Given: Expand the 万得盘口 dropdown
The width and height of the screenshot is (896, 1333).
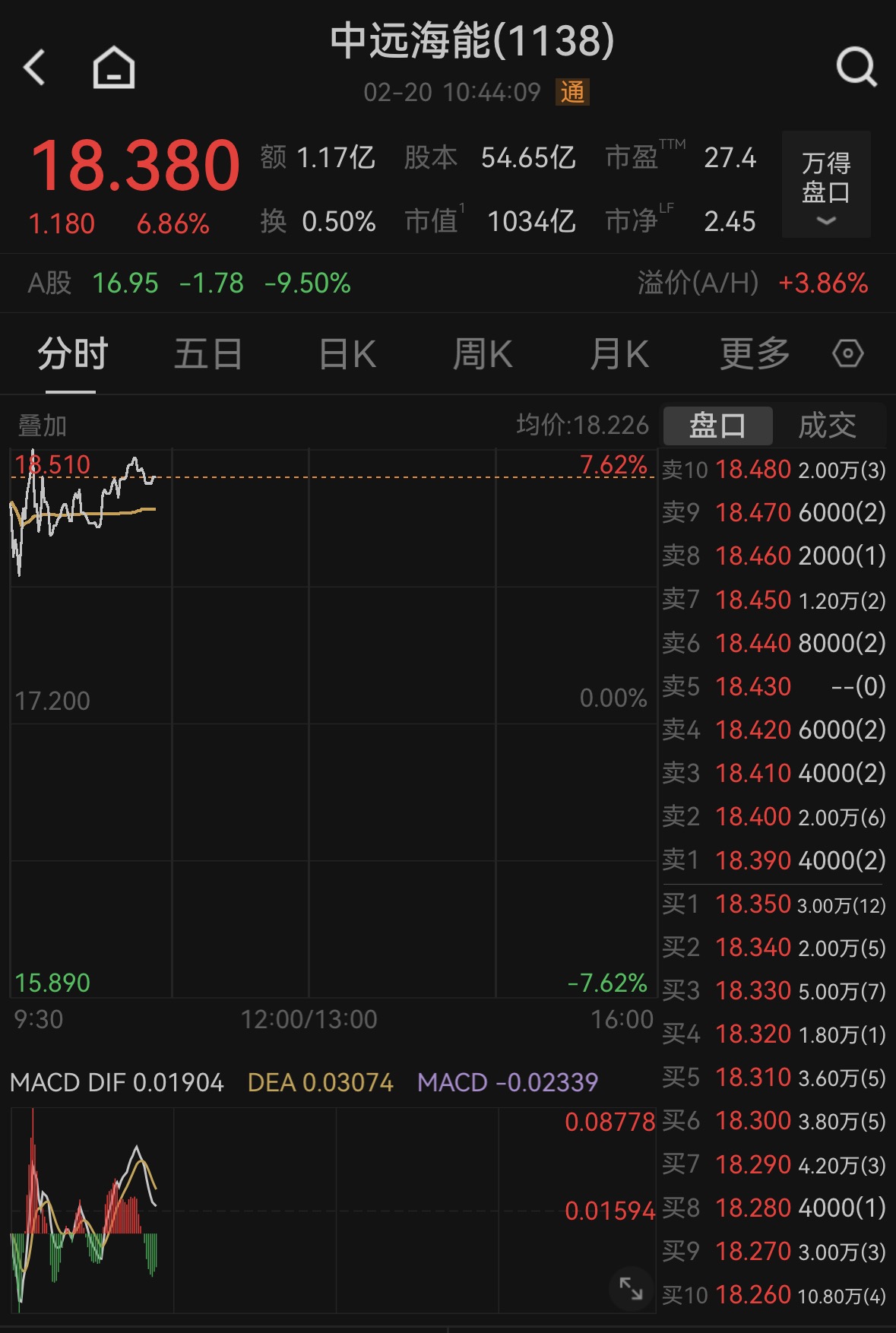Looking at the screenshot, I should [826, 185].
